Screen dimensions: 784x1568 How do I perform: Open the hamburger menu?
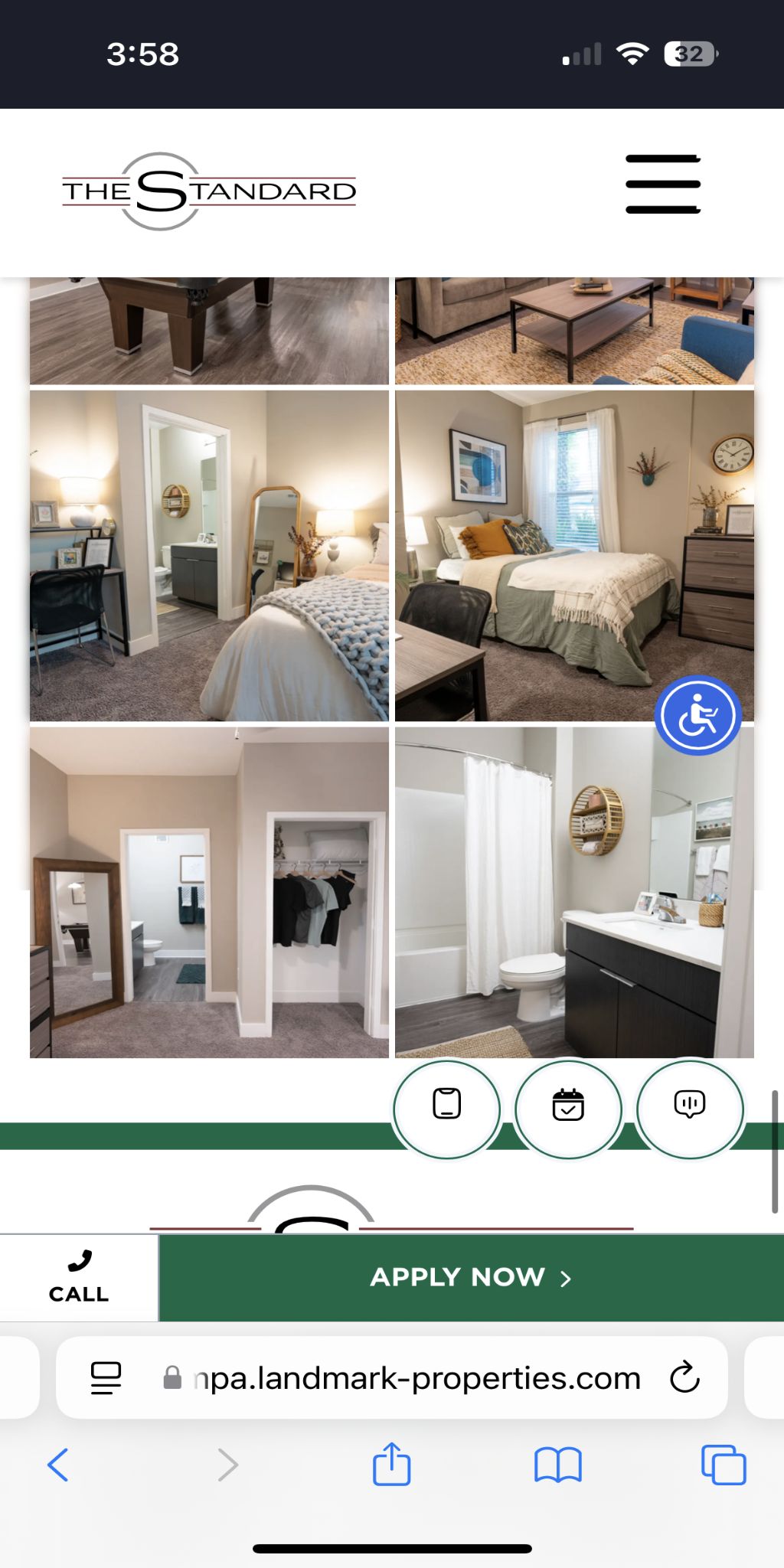click(663, 184)
